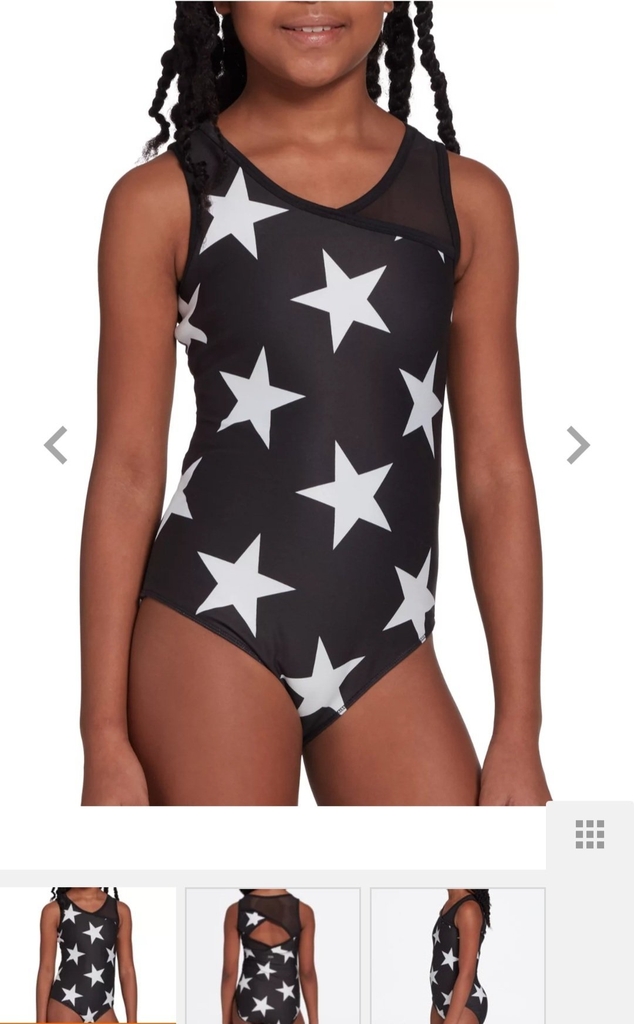The image size is (634, 1024).
Task: Open the image grid view
Action: point(590,834)
